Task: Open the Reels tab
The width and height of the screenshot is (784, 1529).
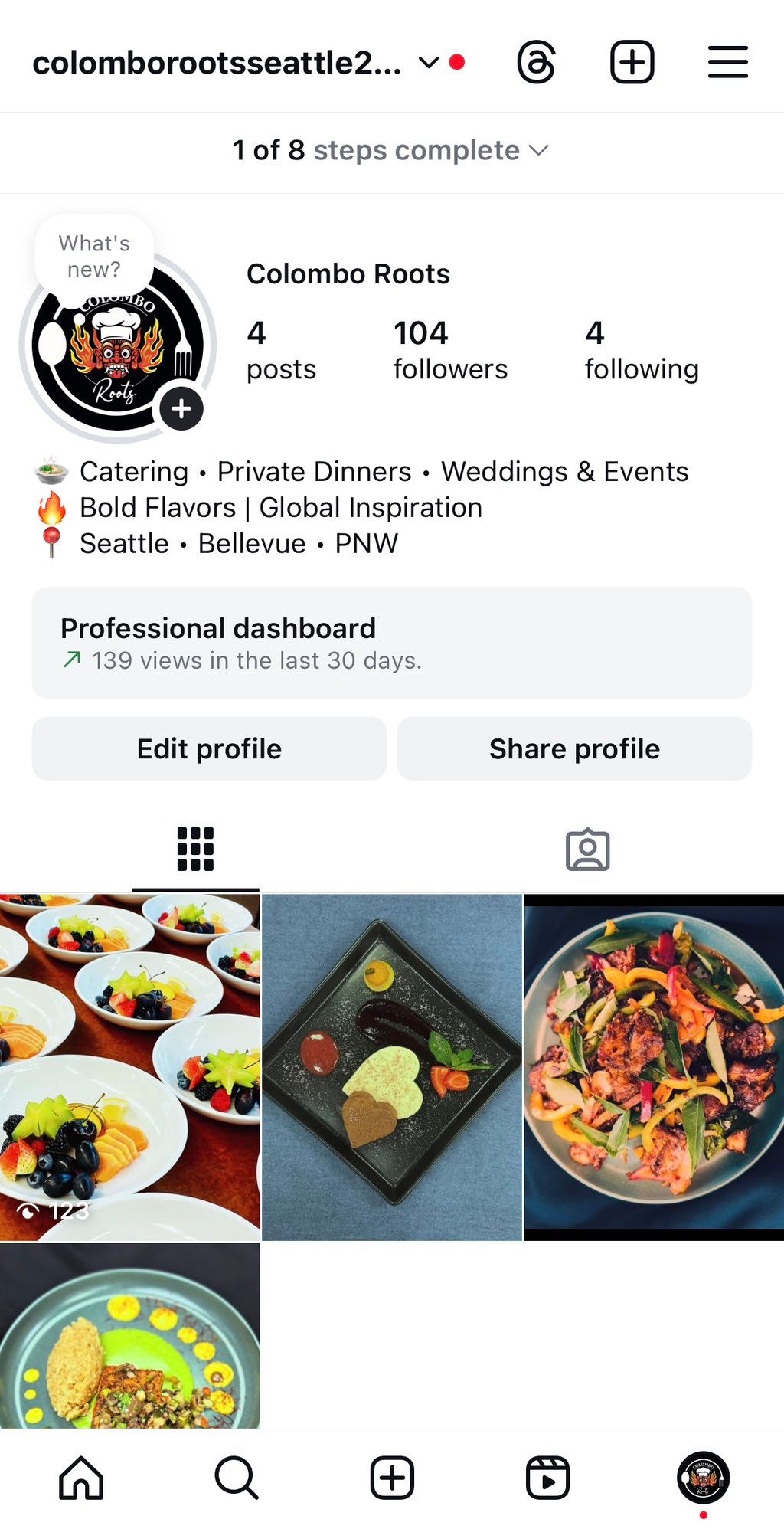Action: click(547, 1478)
